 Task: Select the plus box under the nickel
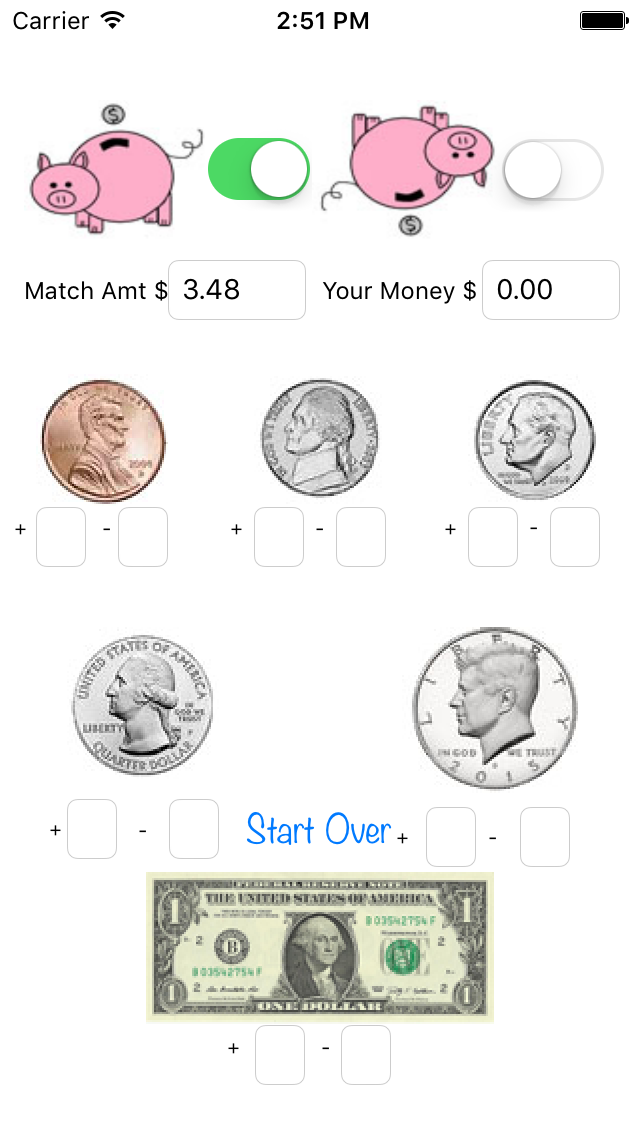(x=279, y=537)
